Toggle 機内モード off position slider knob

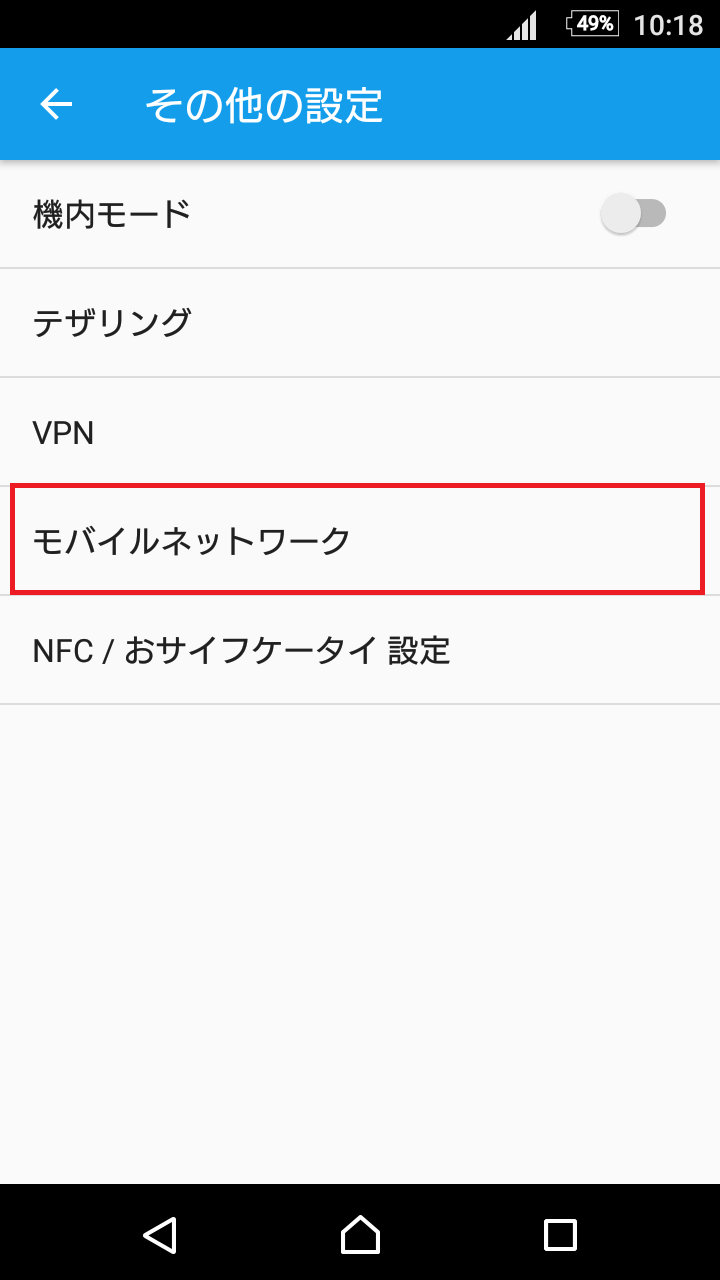click(620, 213)
